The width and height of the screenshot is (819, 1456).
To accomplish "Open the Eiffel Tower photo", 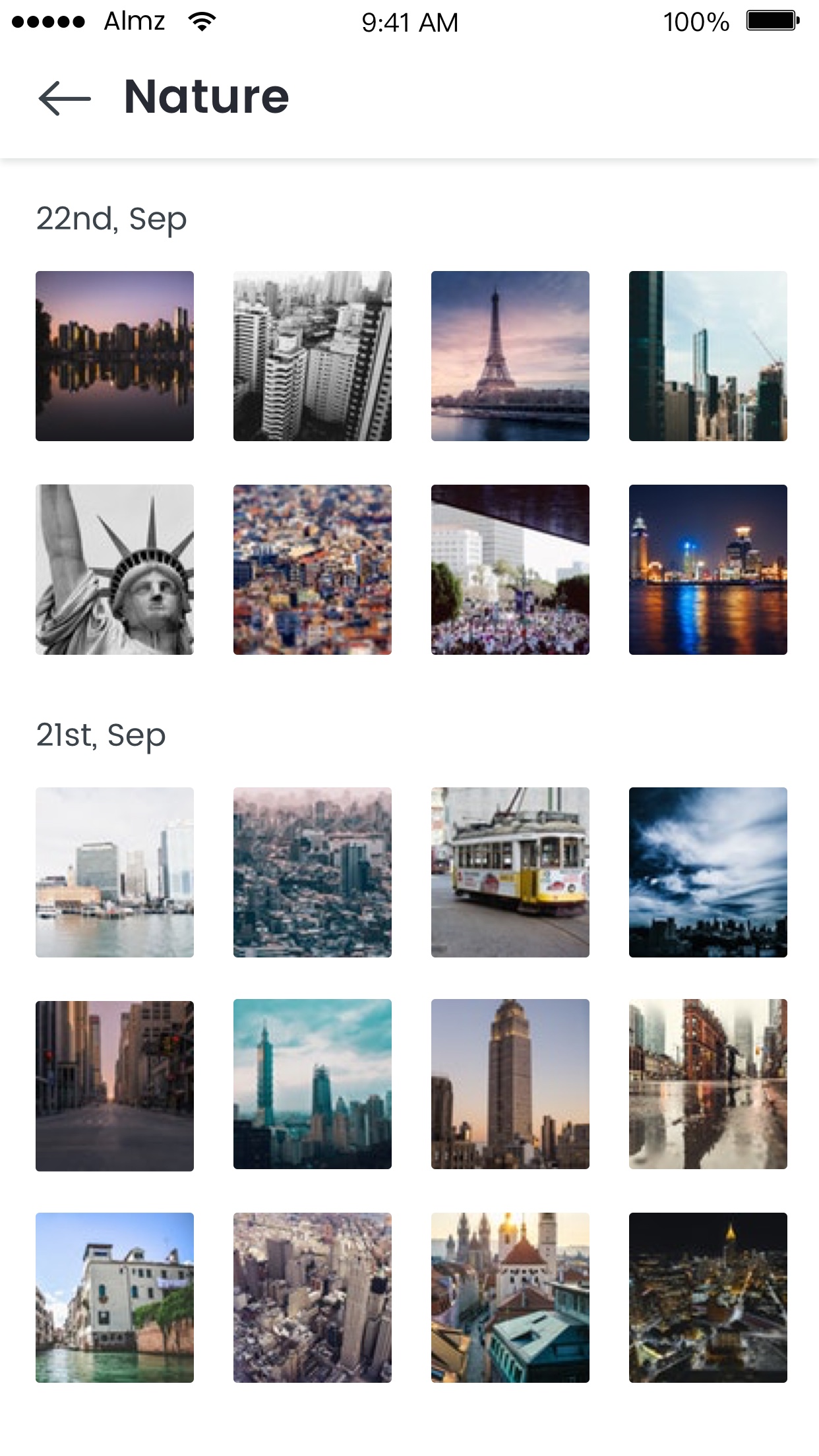I will point(510,356).
